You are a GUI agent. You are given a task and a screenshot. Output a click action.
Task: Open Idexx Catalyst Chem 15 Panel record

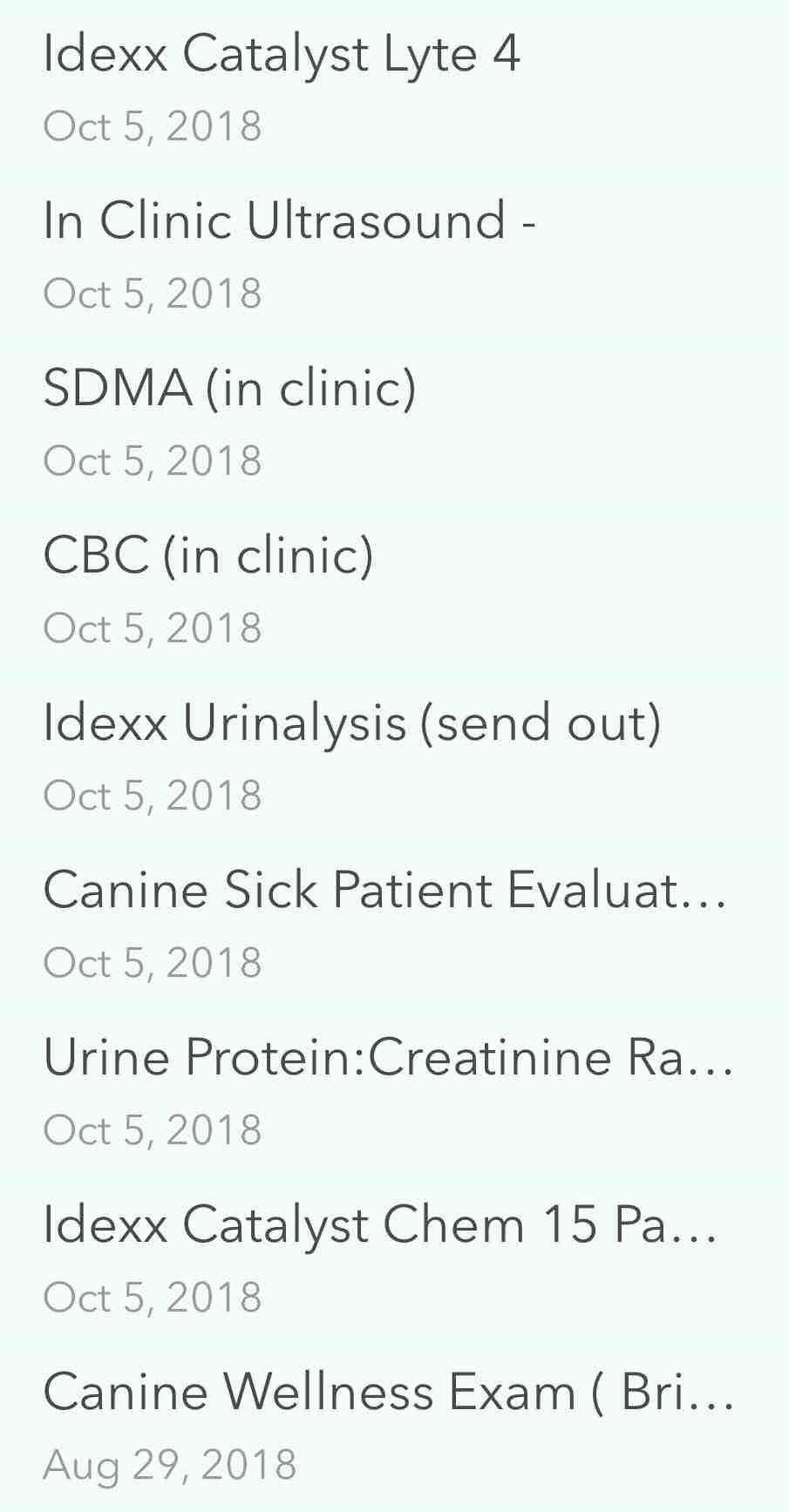(380, 1225)
